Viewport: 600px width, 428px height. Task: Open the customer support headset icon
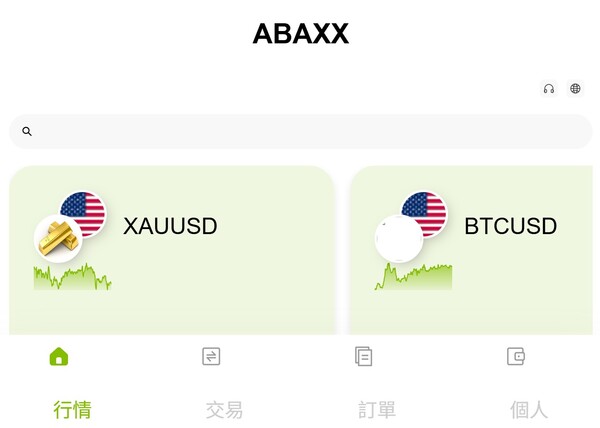point(549,89)
